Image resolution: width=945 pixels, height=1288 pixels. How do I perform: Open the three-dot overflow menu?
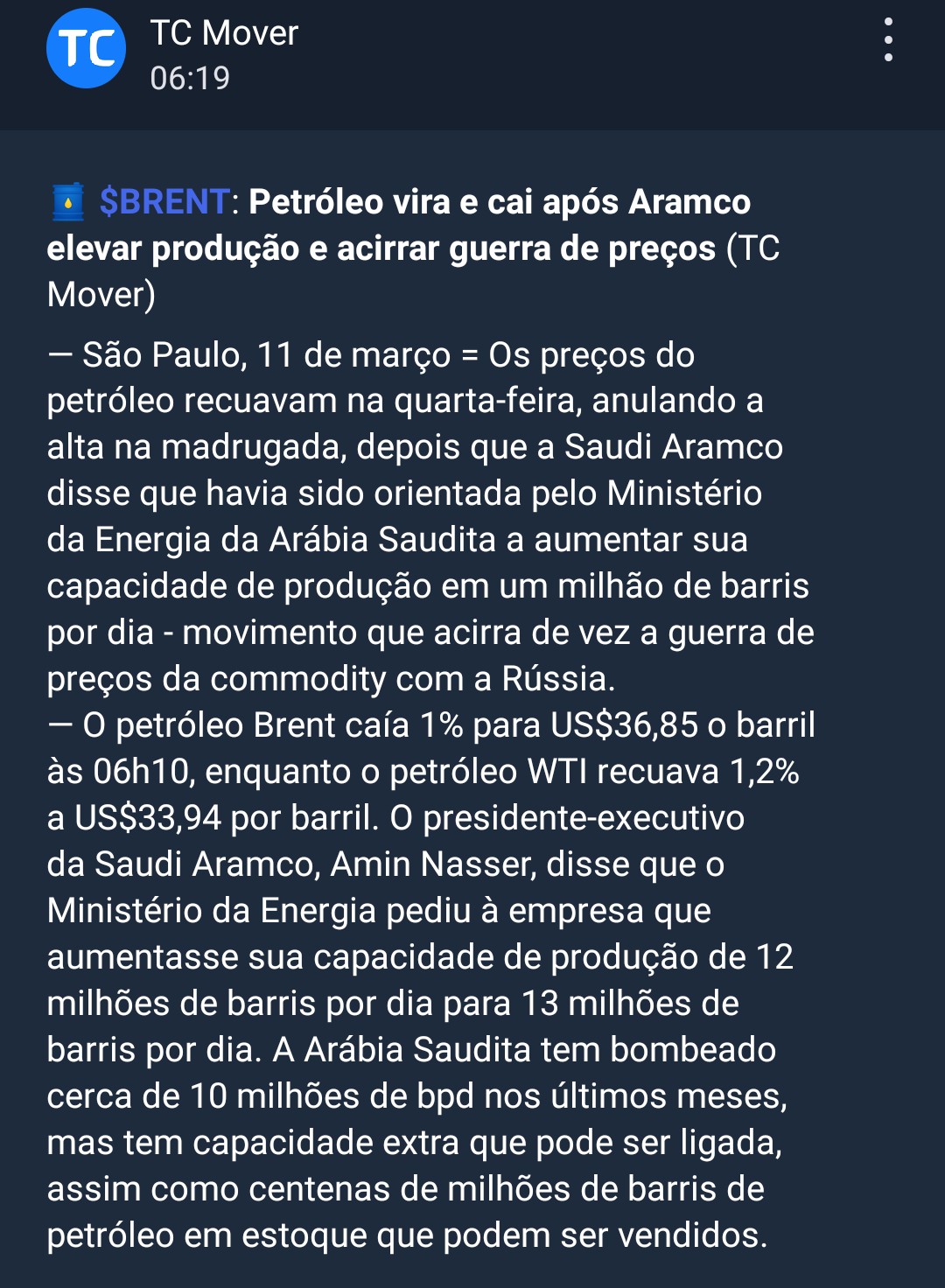click(888, 40)
